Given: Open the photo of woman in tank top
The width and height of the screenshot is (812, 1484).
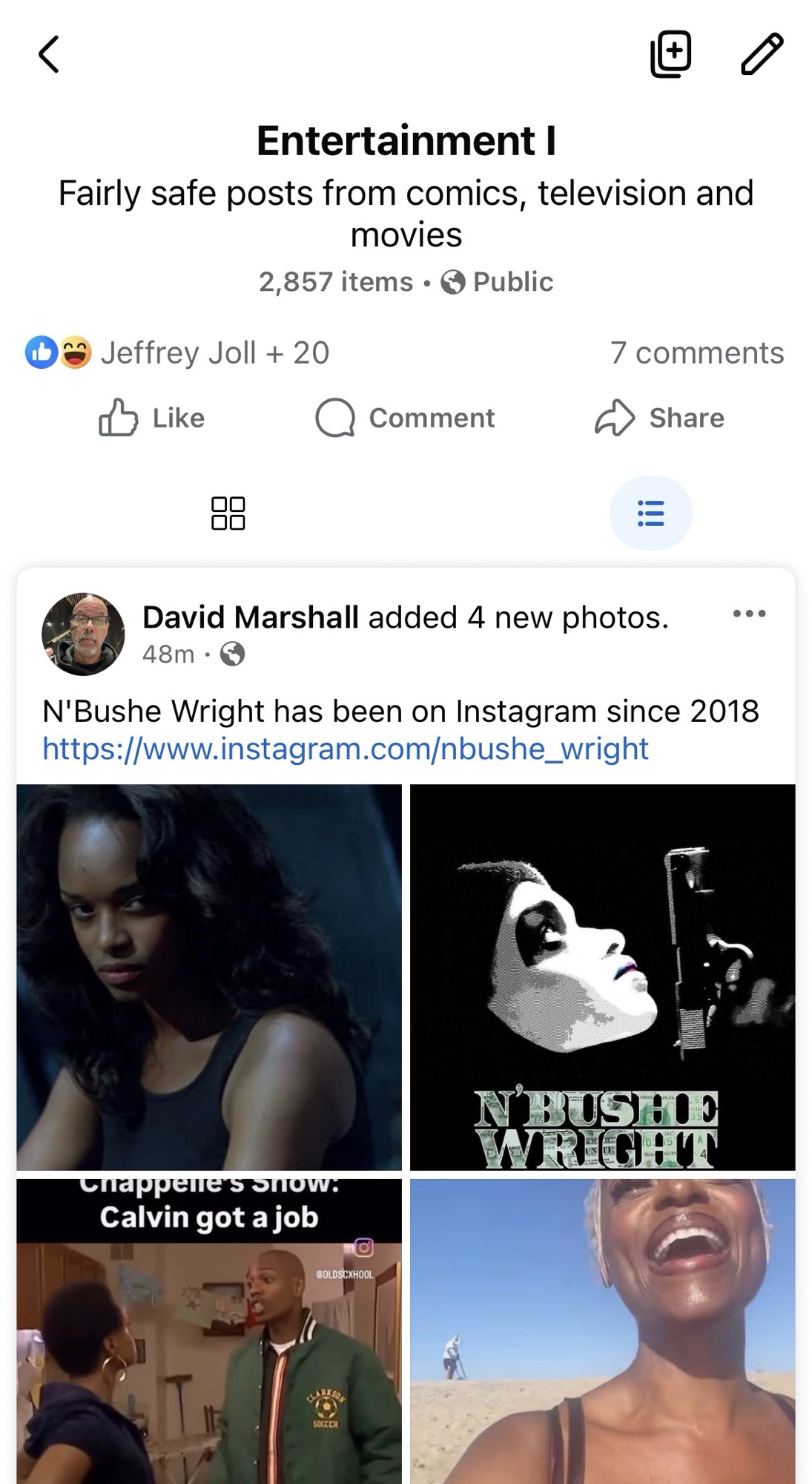Looking at the screenshot, I should tap(209, 976).
